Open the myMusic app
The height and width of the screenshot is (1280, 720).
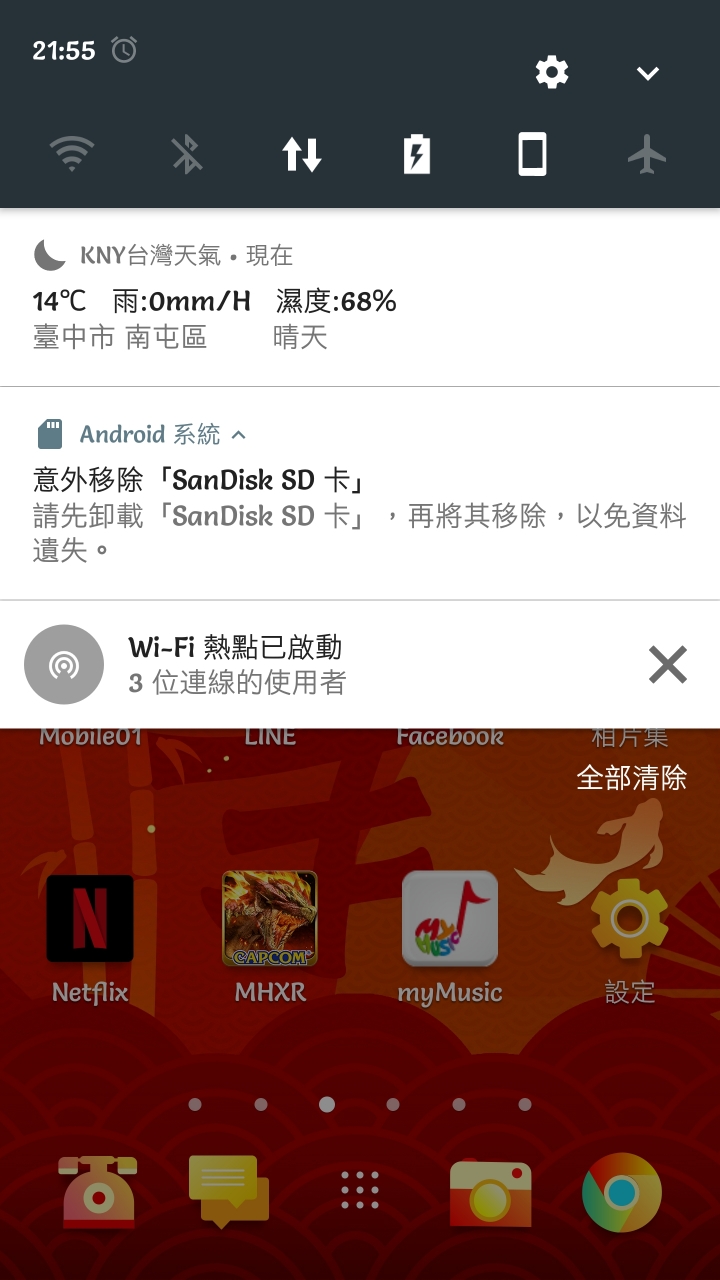[450, 920]
